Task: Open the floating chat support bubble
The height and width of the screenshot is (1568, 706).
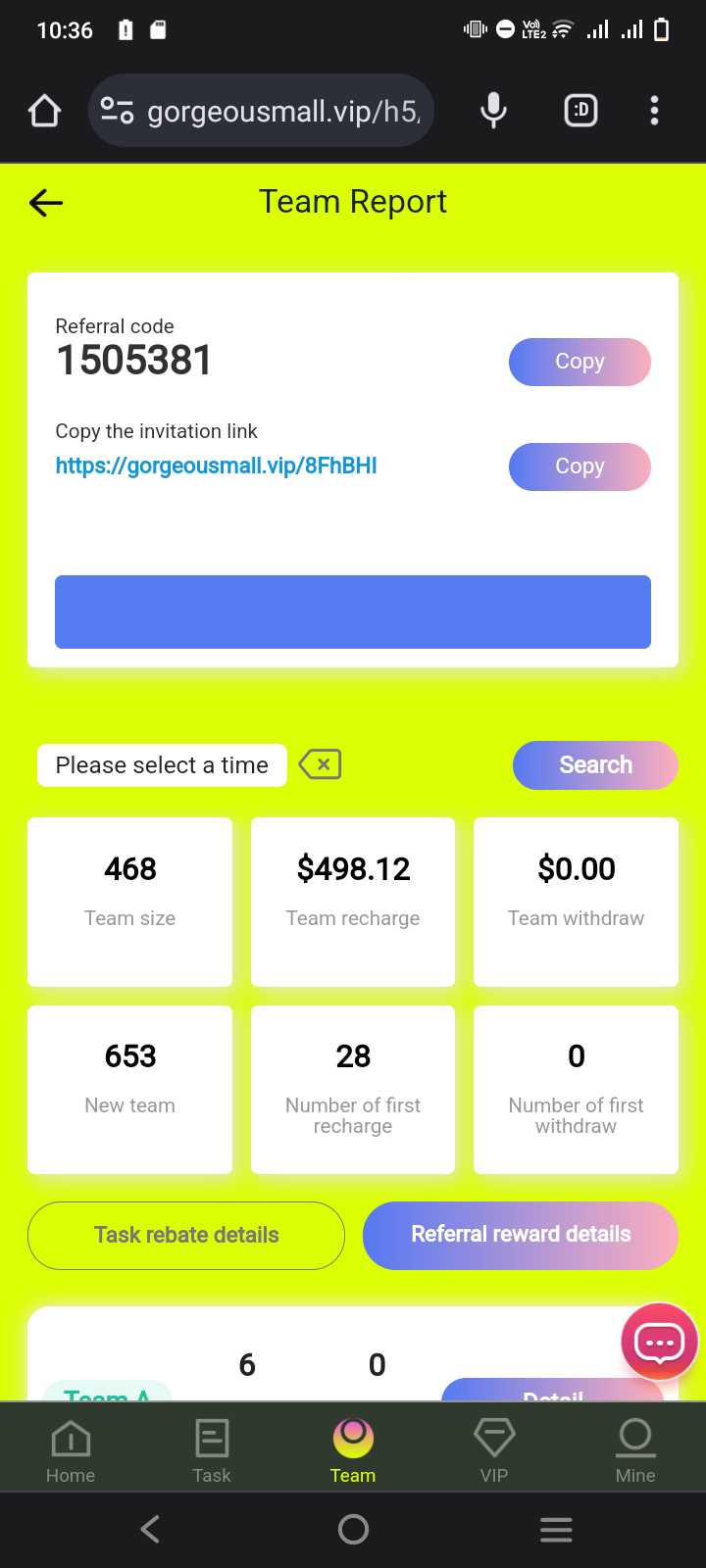Action: tap(659, 1342)
